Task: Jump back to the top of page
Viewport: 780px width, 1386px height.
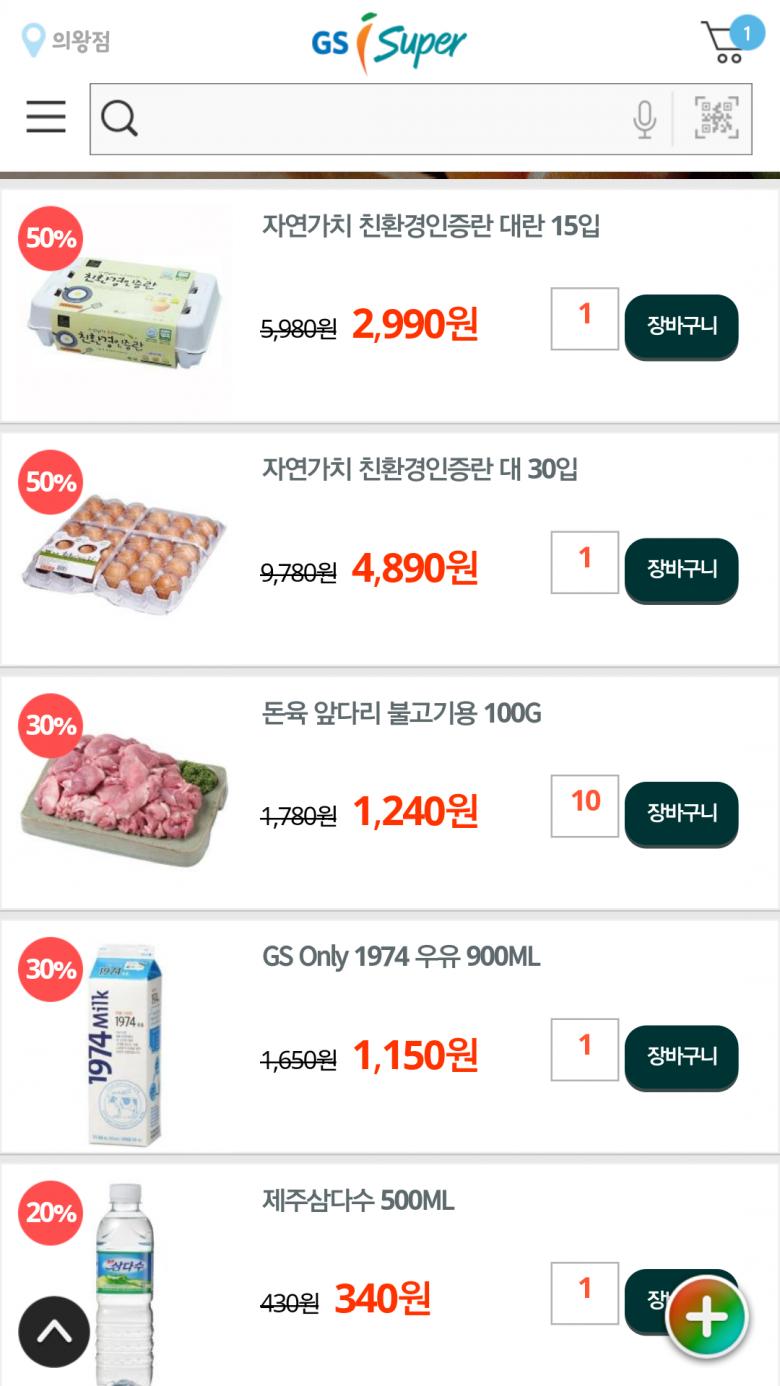Action: tap(54, 1331)
